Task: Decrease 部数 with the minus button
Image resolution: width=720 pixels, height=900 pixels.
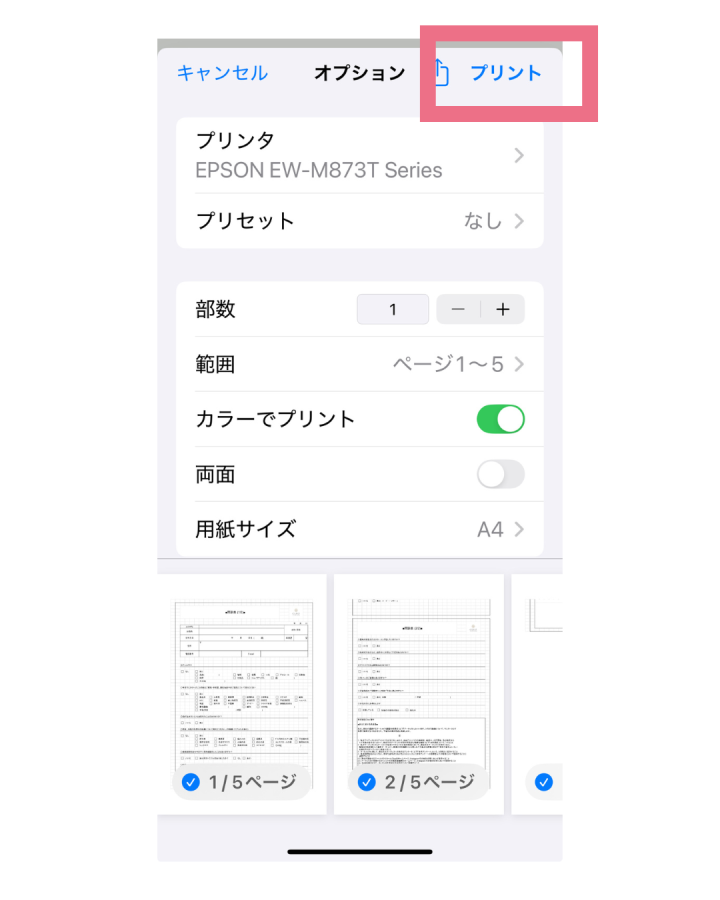Action: pyautogui.click(x=458, y=310)
